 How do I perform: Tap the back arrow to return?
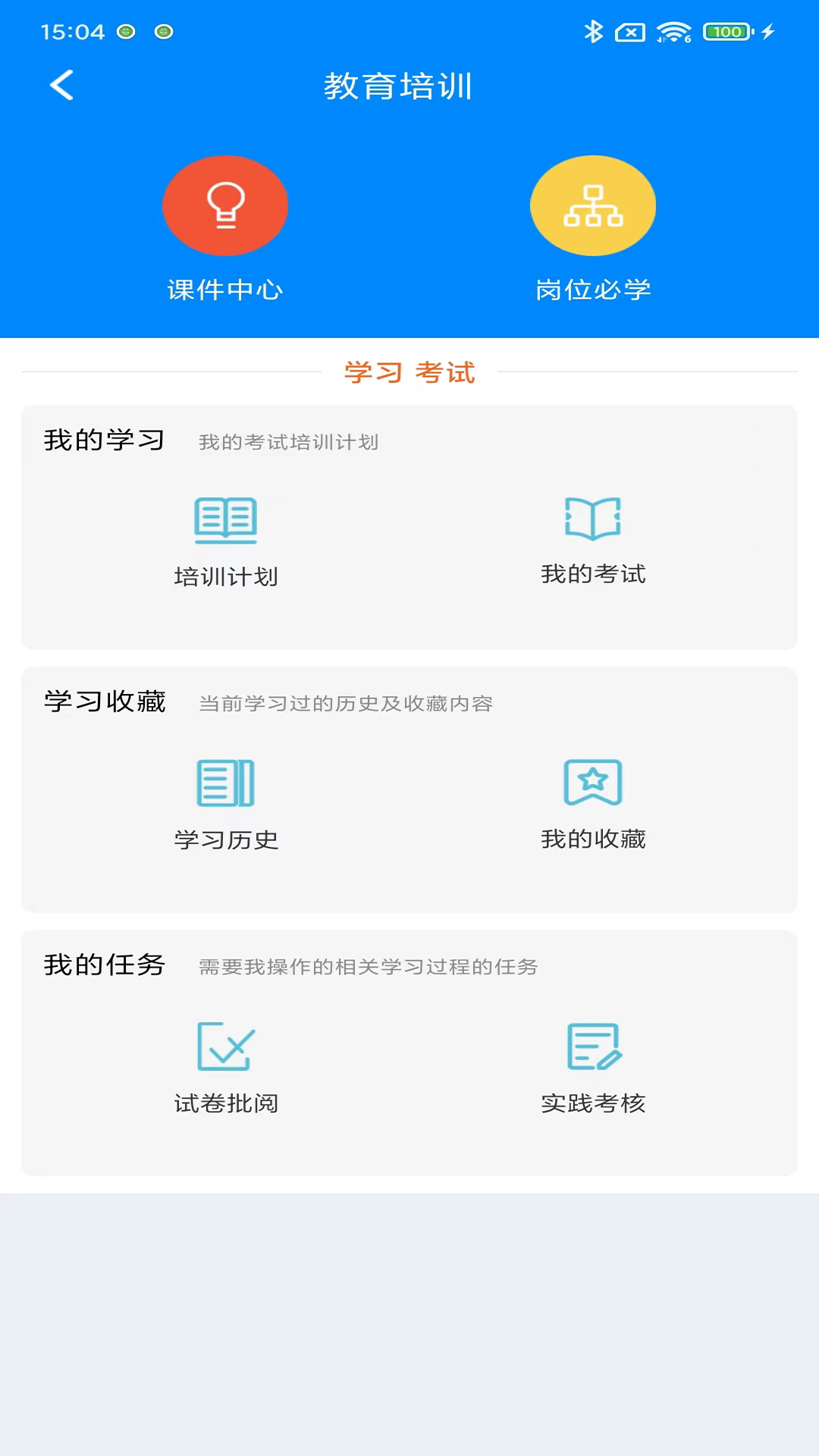coord(61,85)
